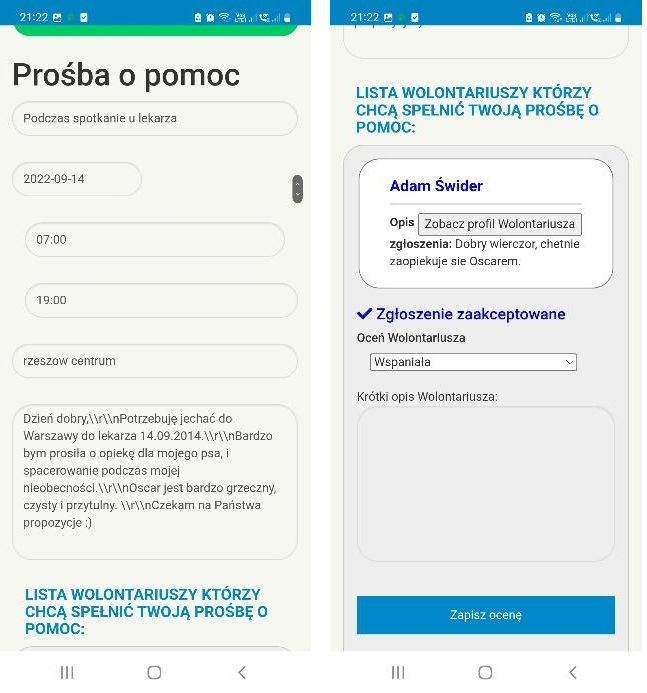
Task: Edit the title field 'Podczas spotkanie u lekarza'
Action: pyautogui.click(x=154, y=118)
